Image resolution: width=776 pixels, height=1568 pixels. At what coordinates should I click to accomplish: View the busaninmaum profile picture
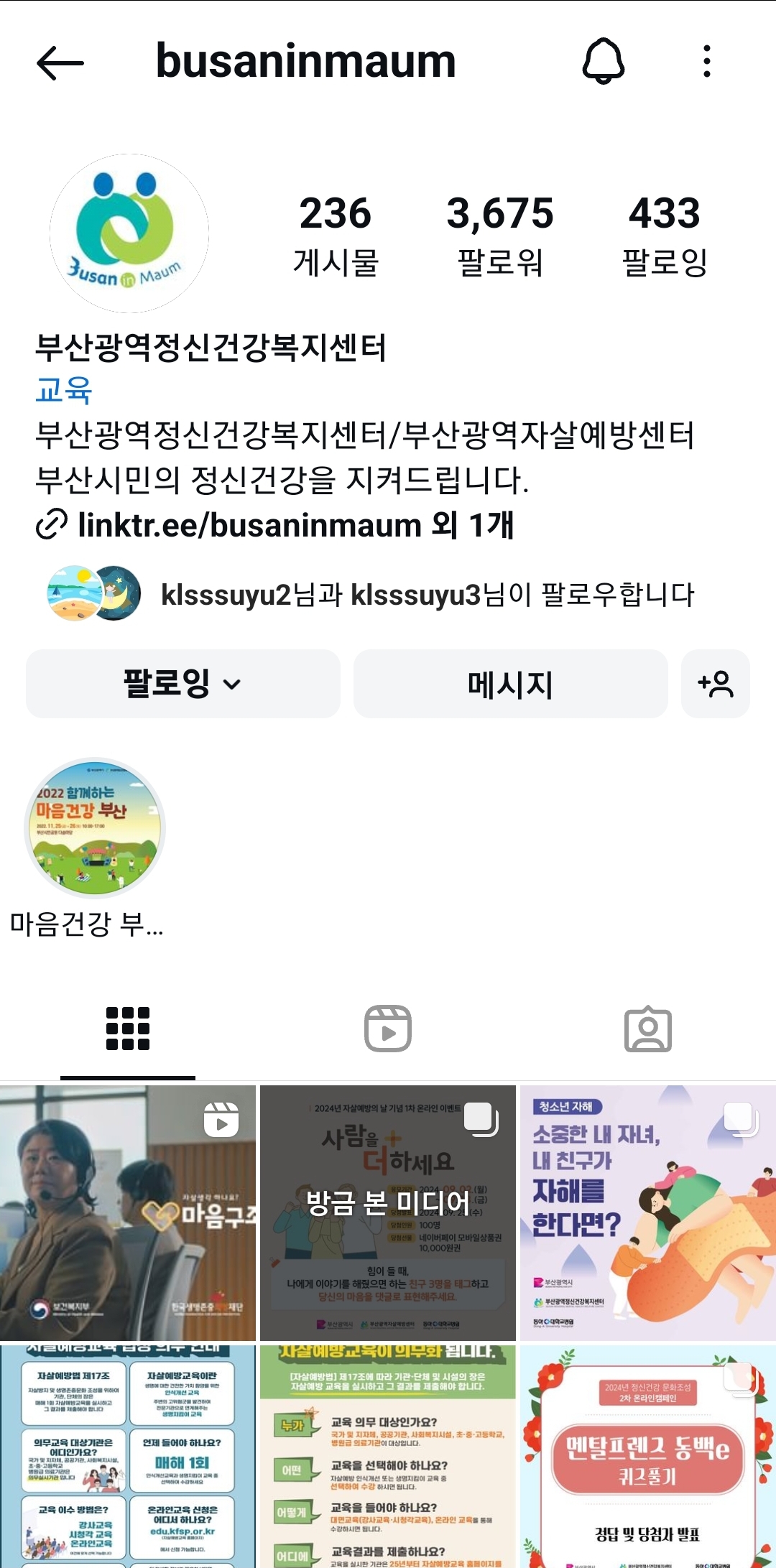click(x=129, y=233)
